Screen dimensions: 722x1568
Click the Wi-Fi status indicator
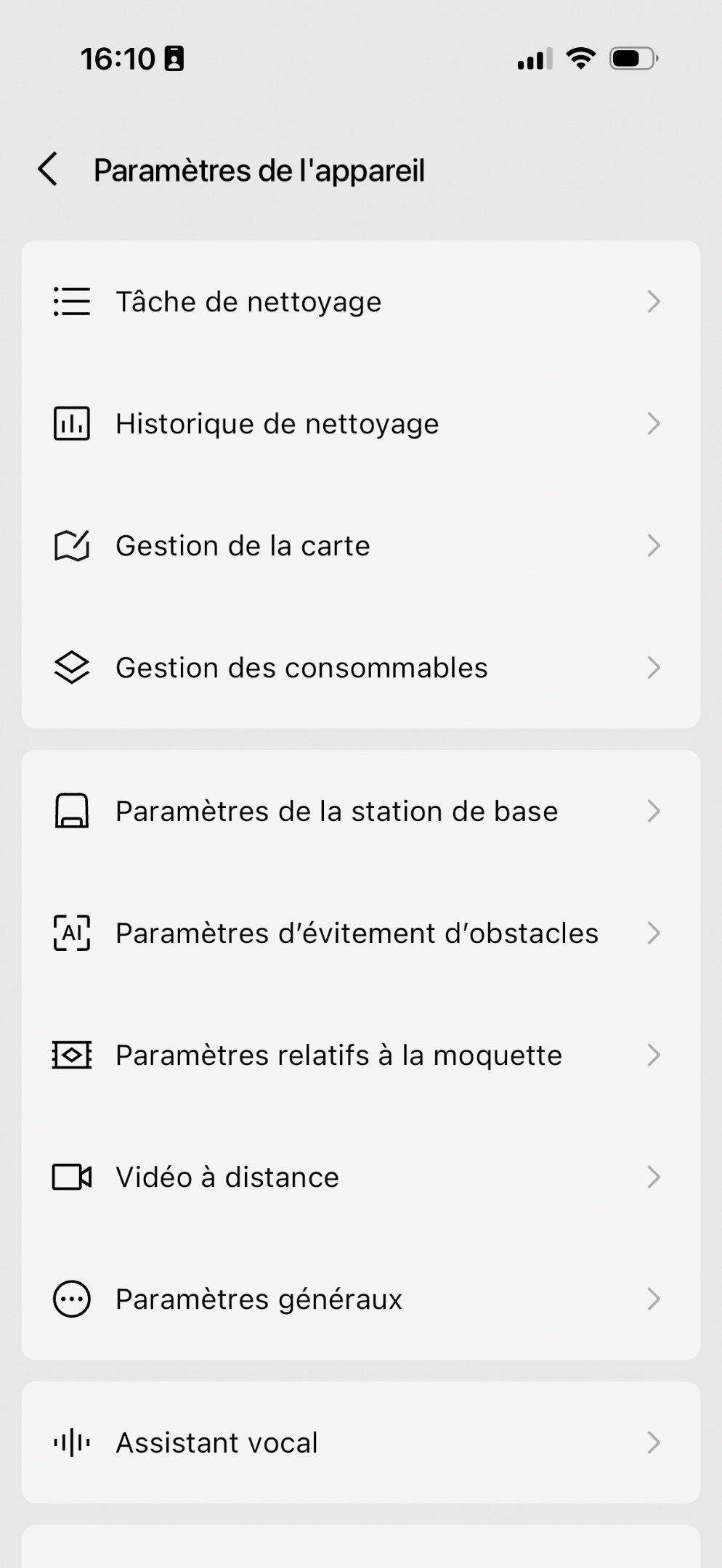[580, 60]
